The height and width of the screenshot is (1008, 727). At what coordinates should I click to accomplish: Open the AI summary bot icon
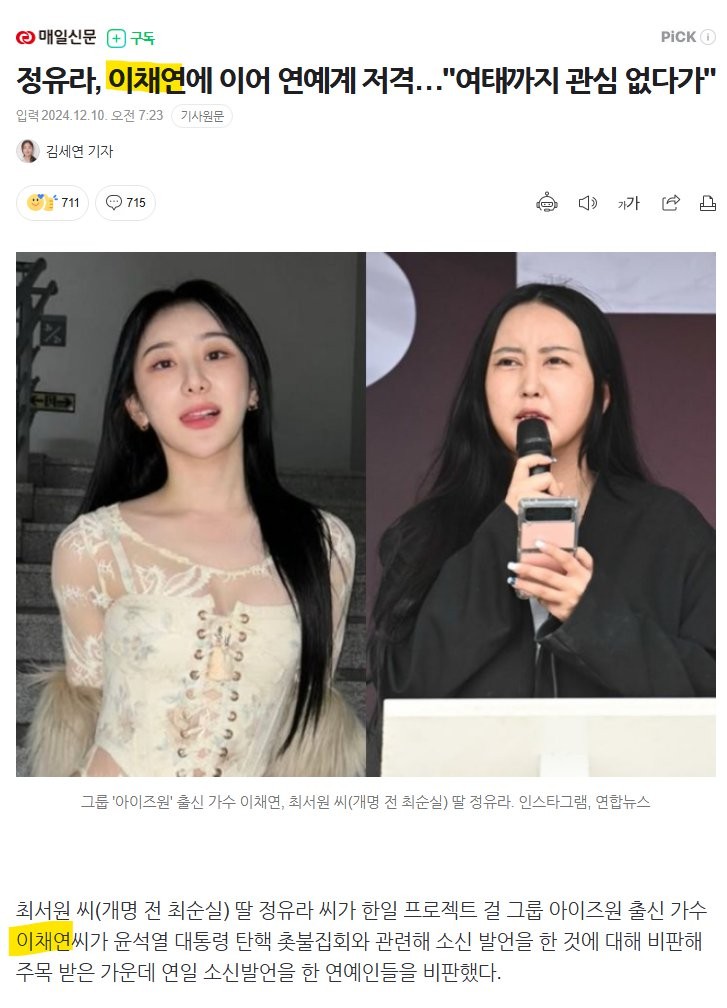click(x=547, y=203)
